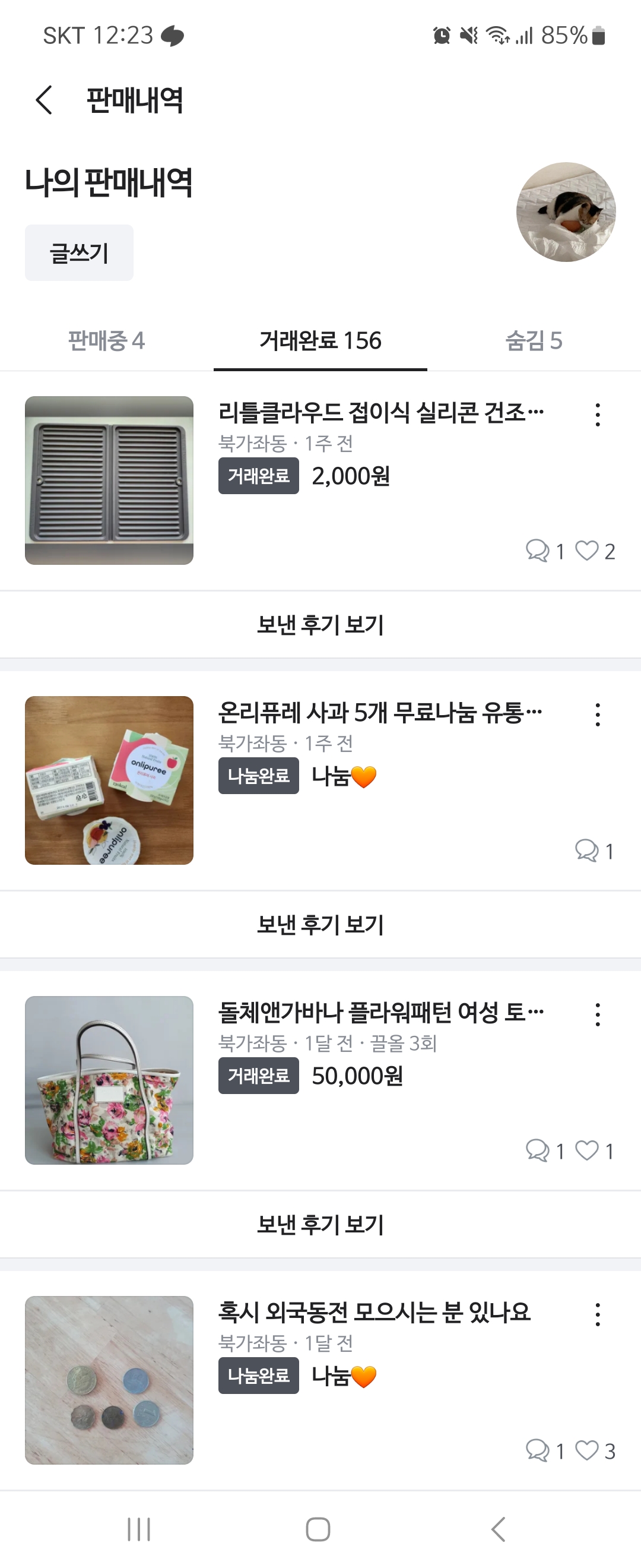Go back from the 판매내역 screen
641x1568 pixels.
(x=44, y=100)
